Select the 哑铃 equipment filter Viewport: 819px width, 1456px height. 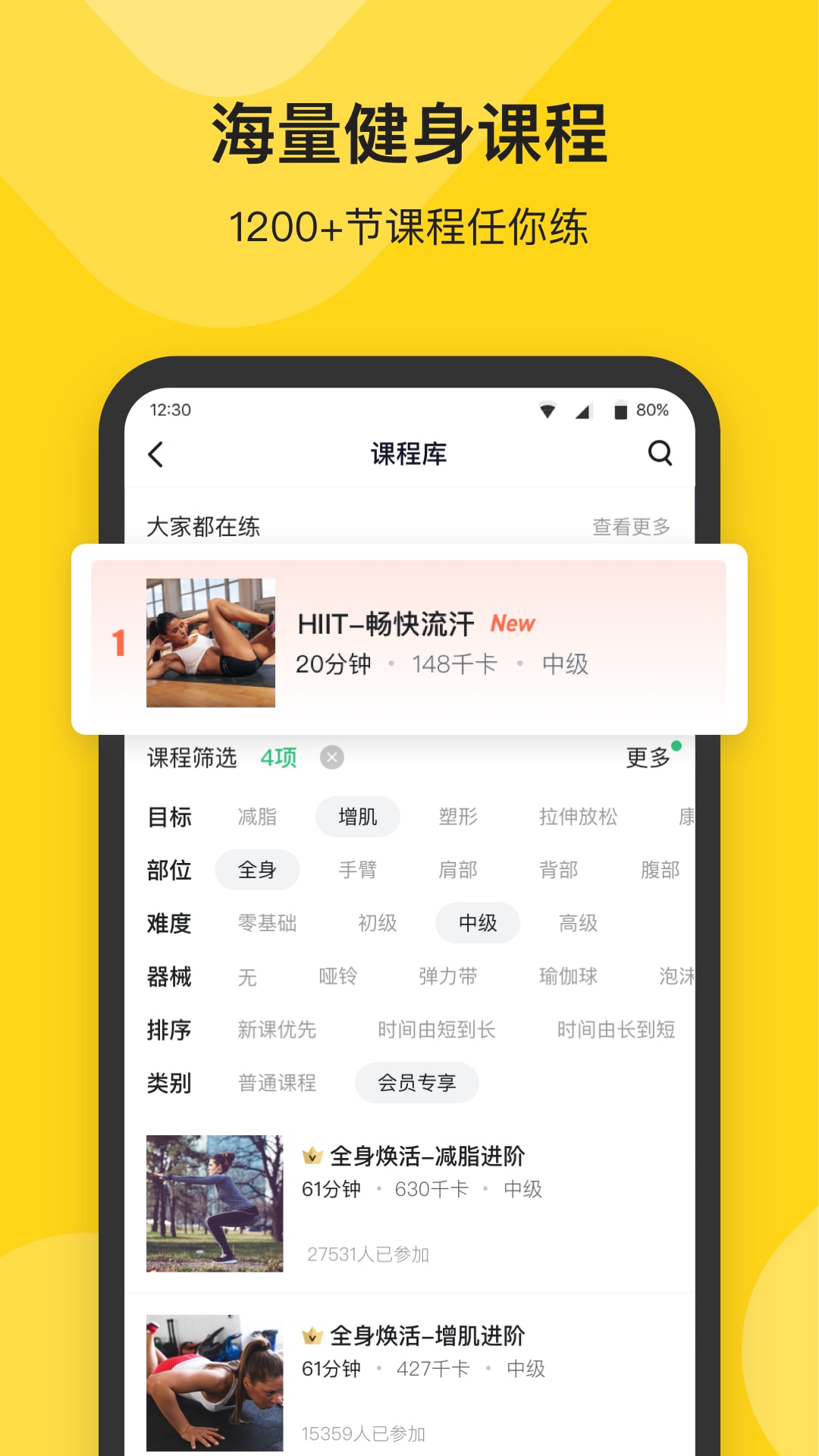[337, 977]
